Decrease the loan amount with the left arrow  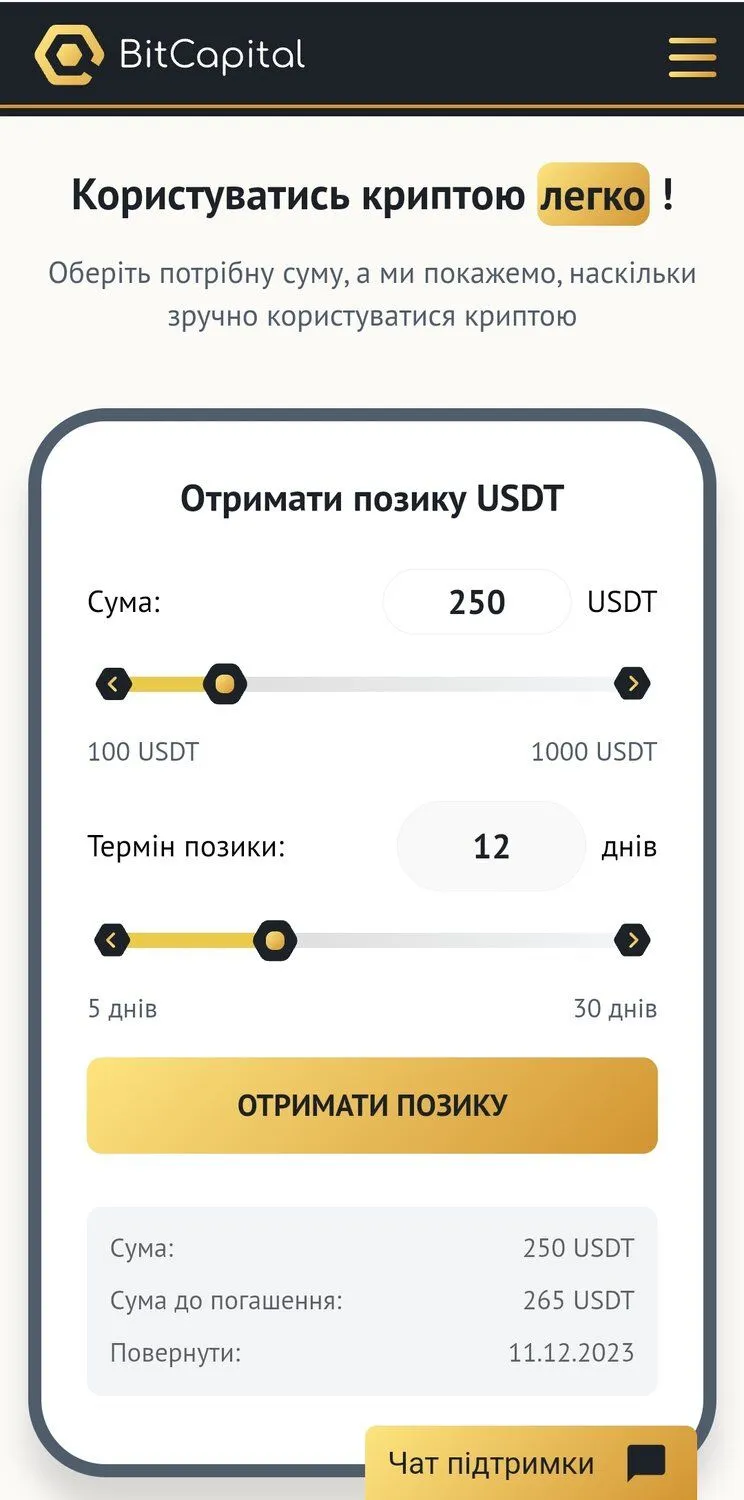[113, 684]
